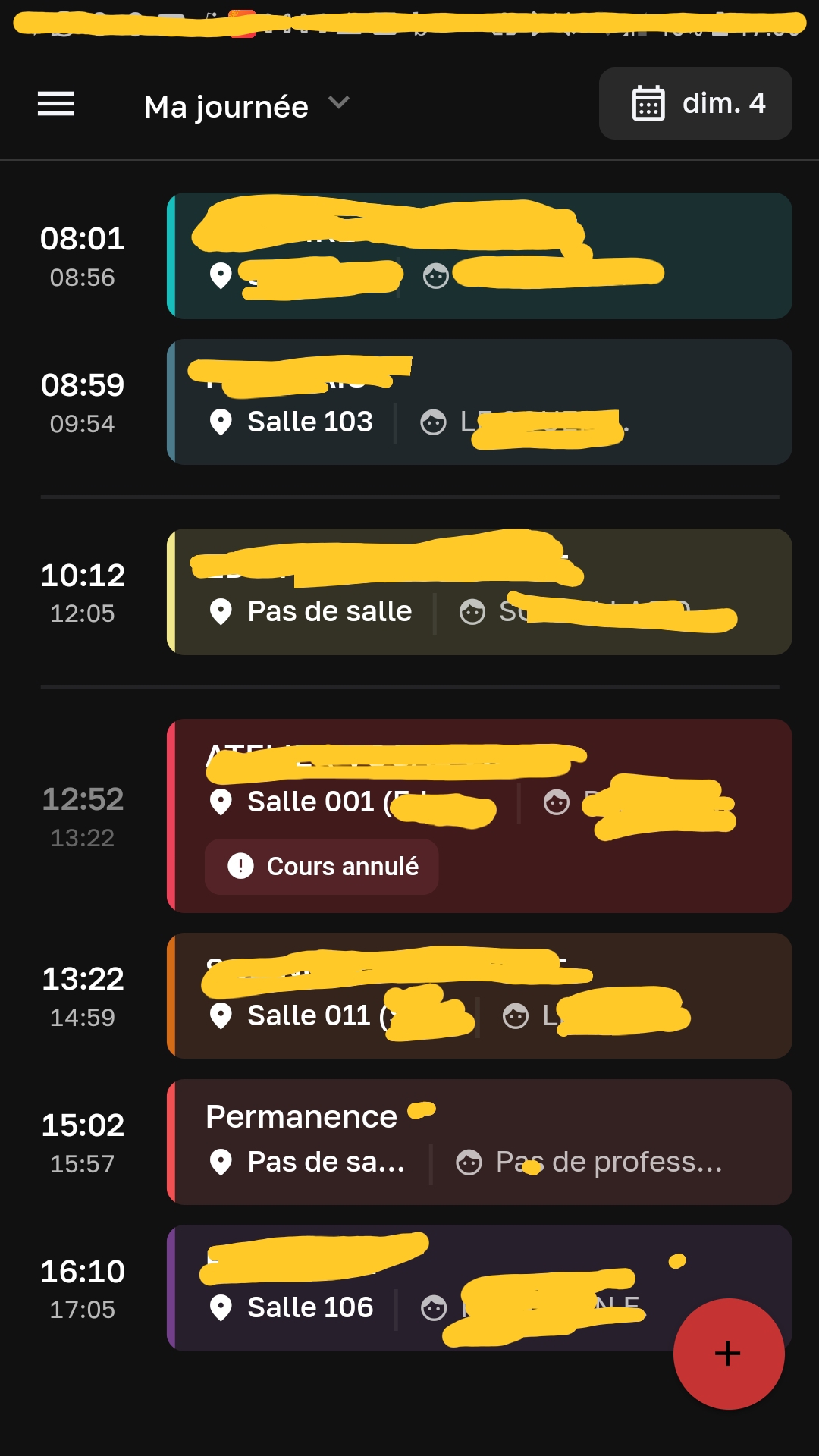Click the 10:12 start time label
Image resolution: width=819 pixels, height=1456 pixels.
pyautogui.click(x=82, y=576)
